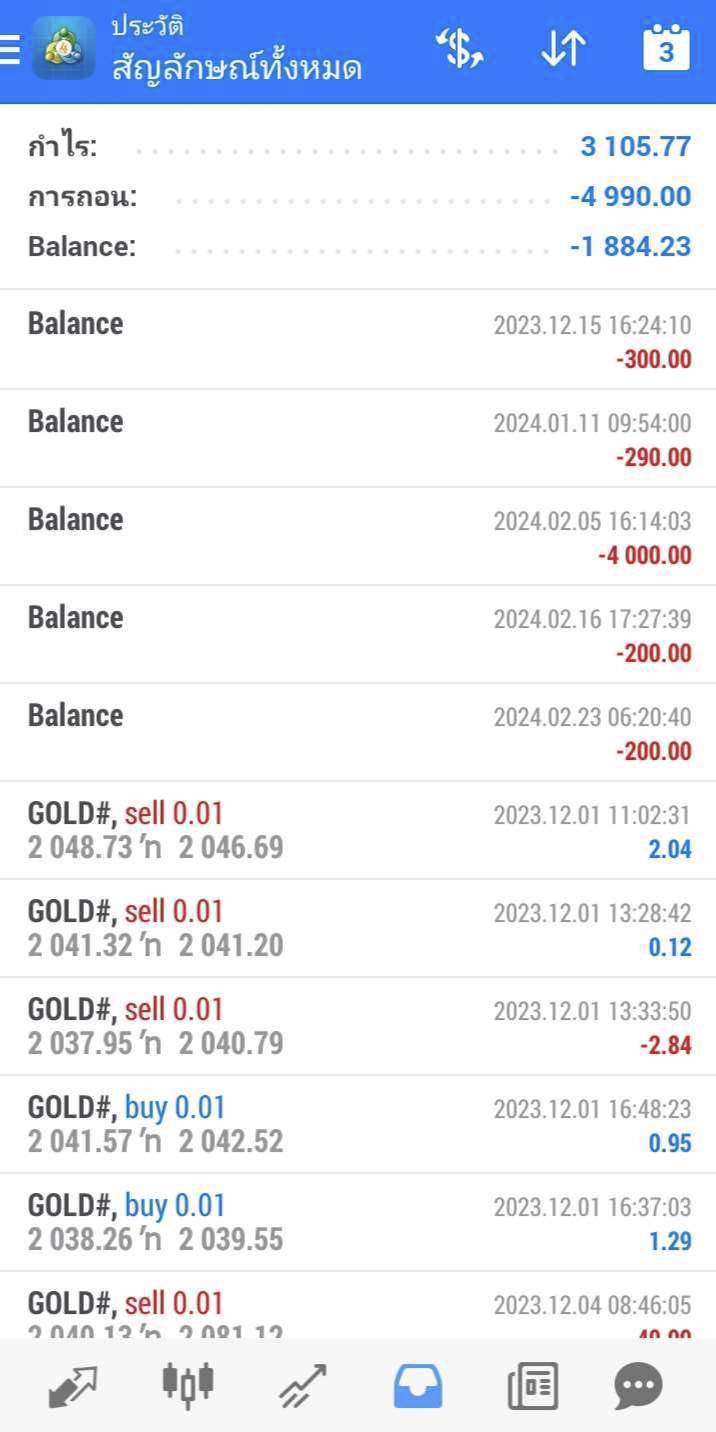
Task: Open the hamburger drawer menu
Action: (x=10, y=48)
